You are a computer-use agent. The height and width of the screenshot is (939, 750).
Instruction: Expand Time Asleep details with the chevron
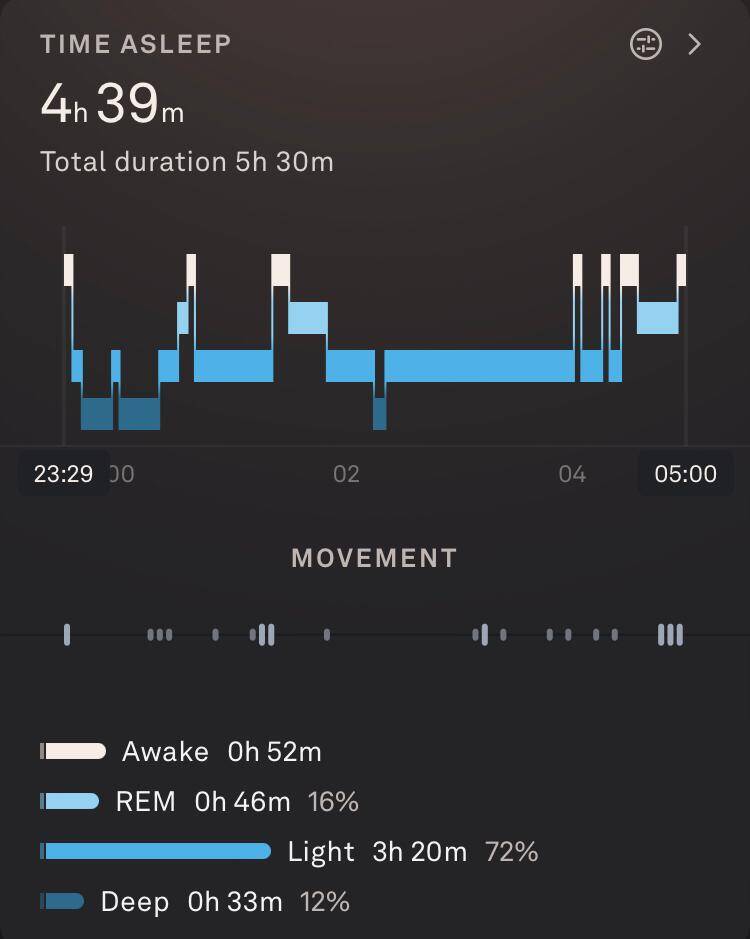point(695,44)
